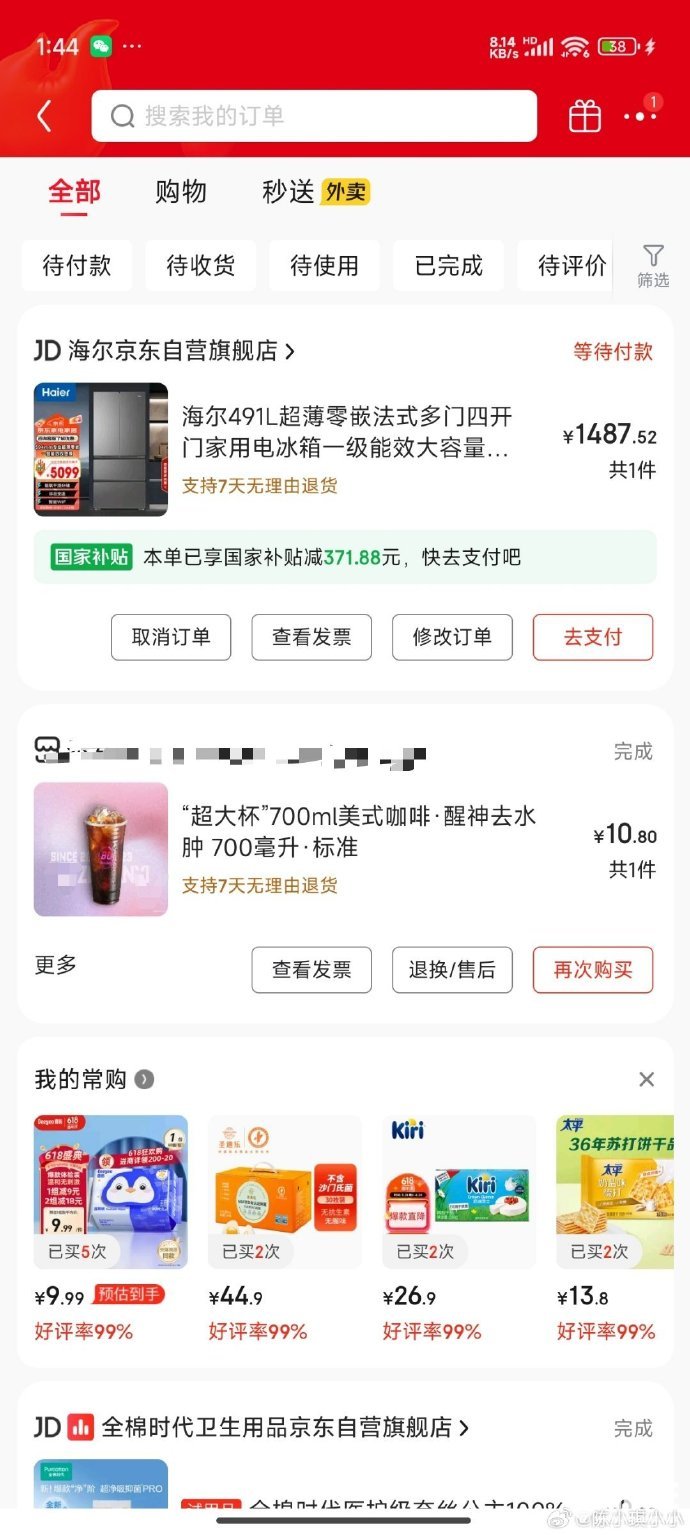Image resolution: width=690 pixels, height=1535 pixels.
Task: Open the gift box icon
Action: pos(585,116)
